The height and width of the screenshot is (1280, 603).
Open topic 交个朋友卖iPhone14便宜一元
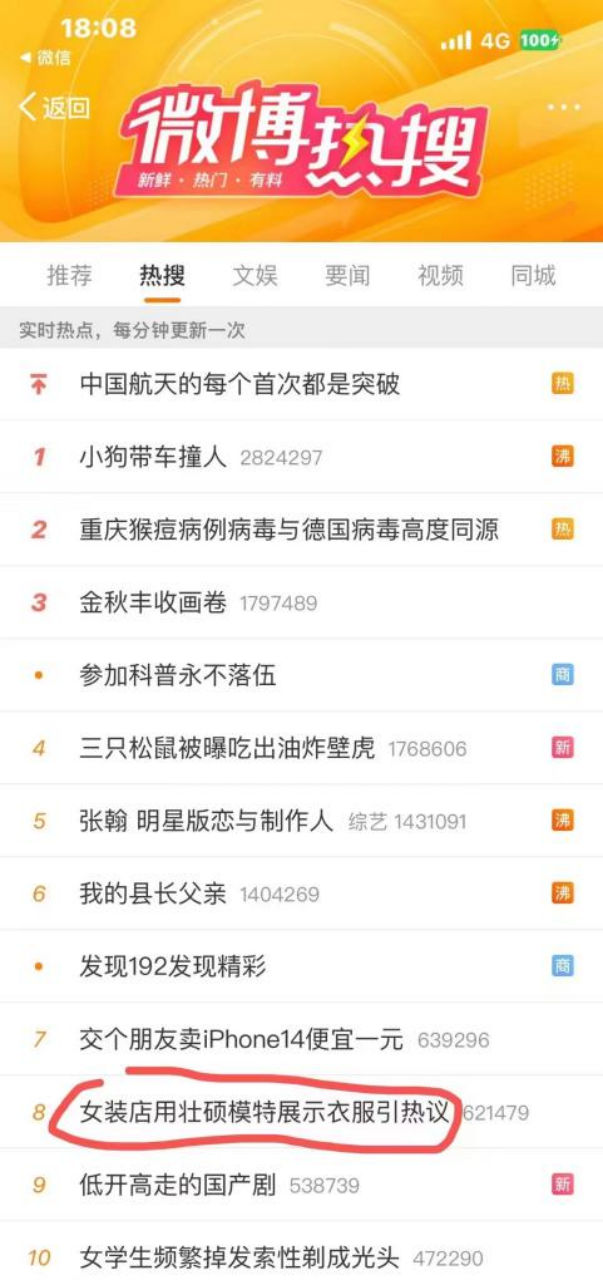[x=301, y=1040]
